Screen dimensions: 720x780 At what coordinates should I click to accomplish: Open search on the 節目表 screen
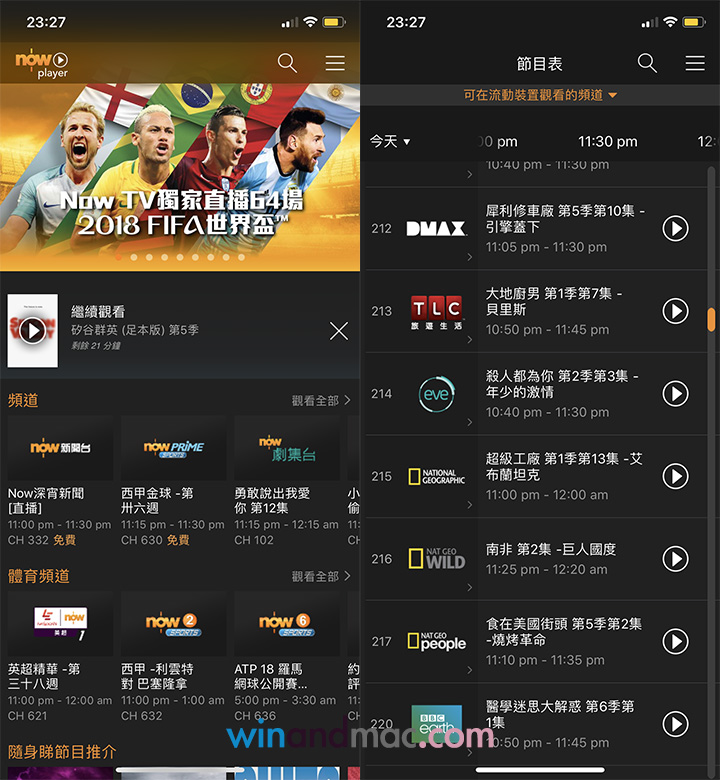click(647, 63)
